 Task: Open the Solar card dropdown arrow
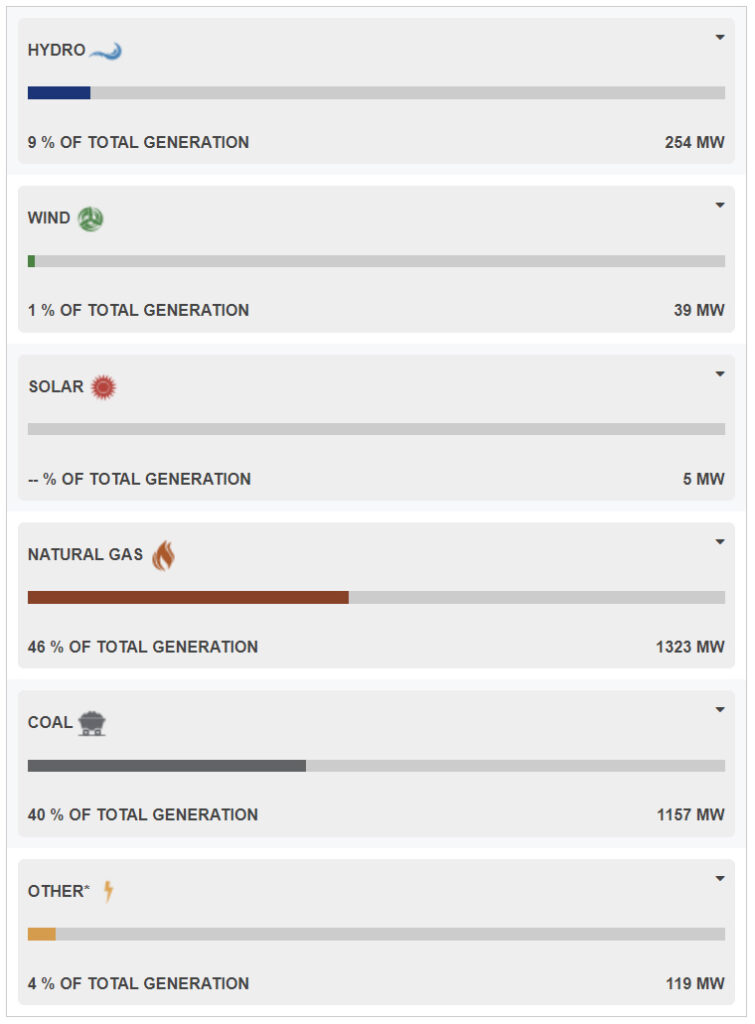pos(719,374)
